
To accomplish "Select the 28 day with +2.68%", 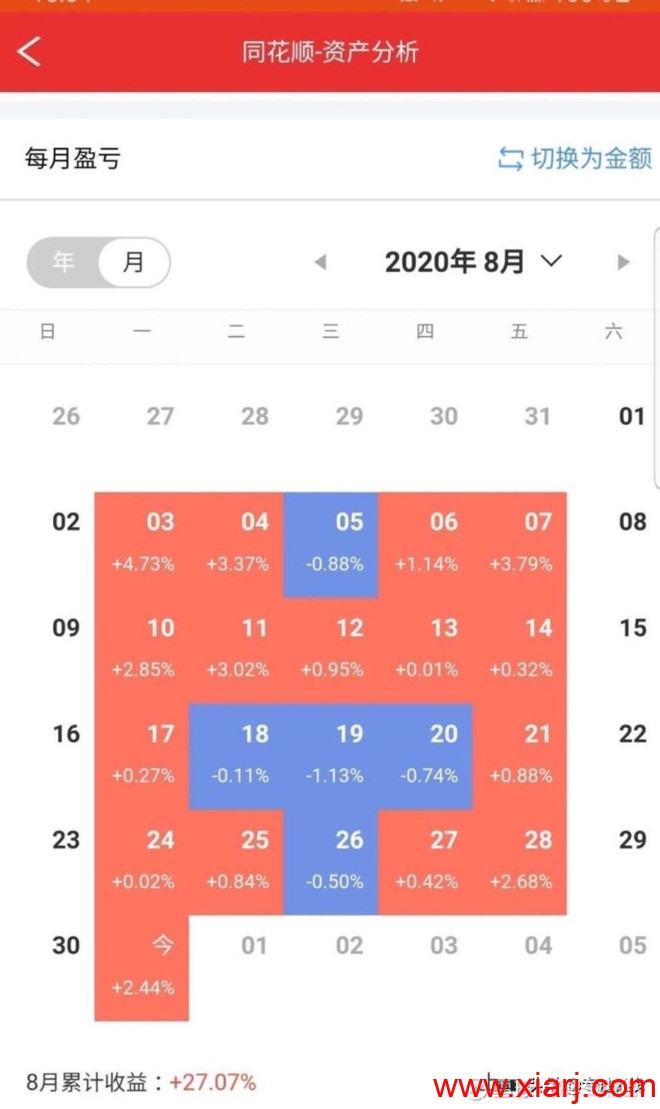I will [520, 862].
